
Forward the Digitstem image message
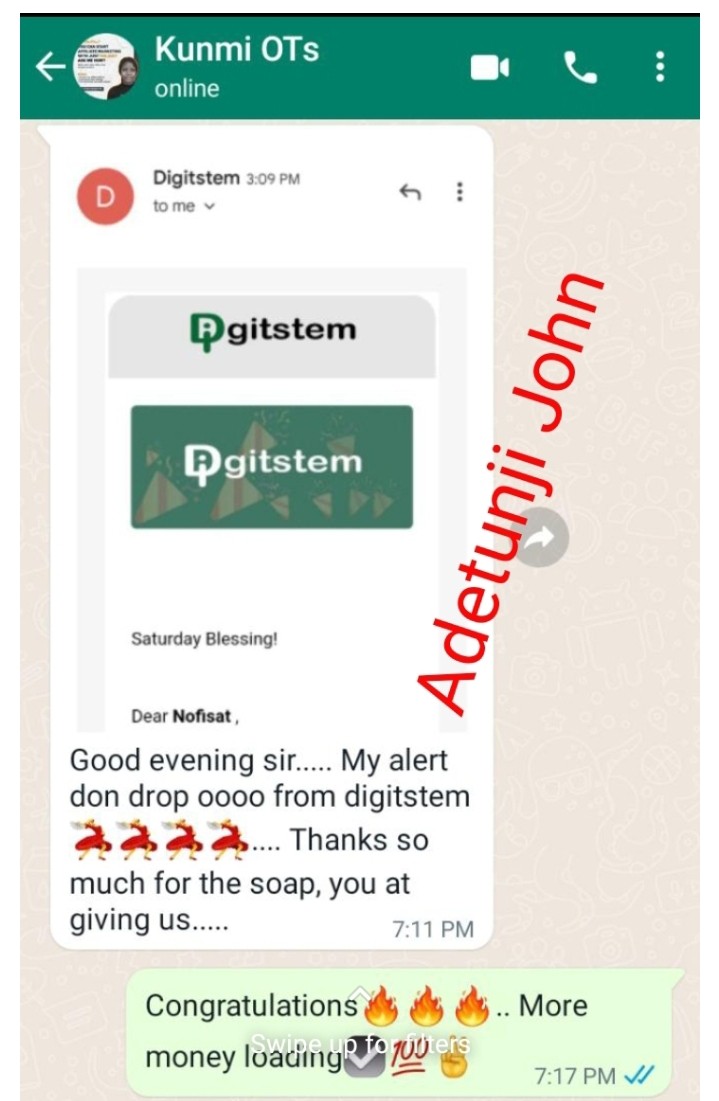539,538
